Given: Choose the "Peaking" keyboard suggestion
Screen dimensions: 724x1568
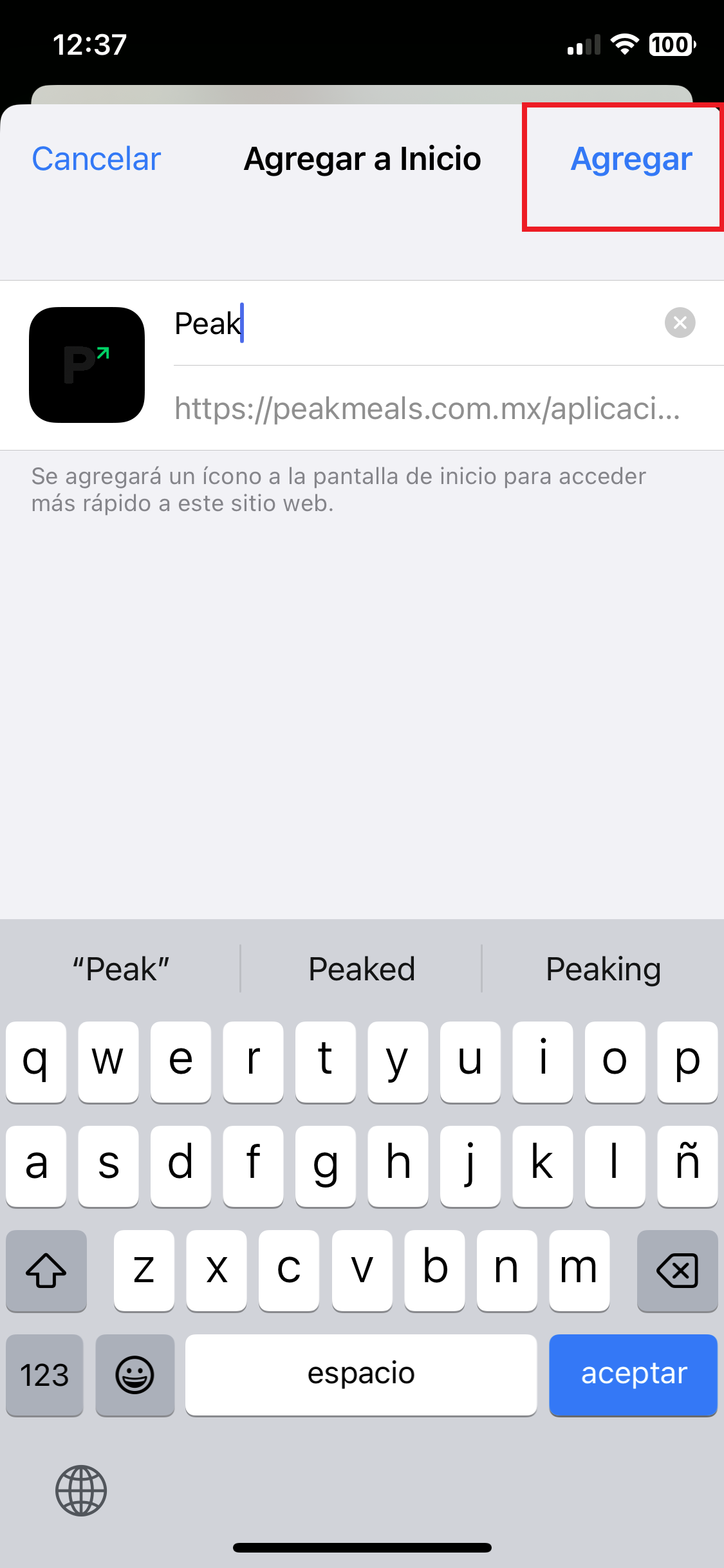Looking at the screenshot, I should (603, 969).
